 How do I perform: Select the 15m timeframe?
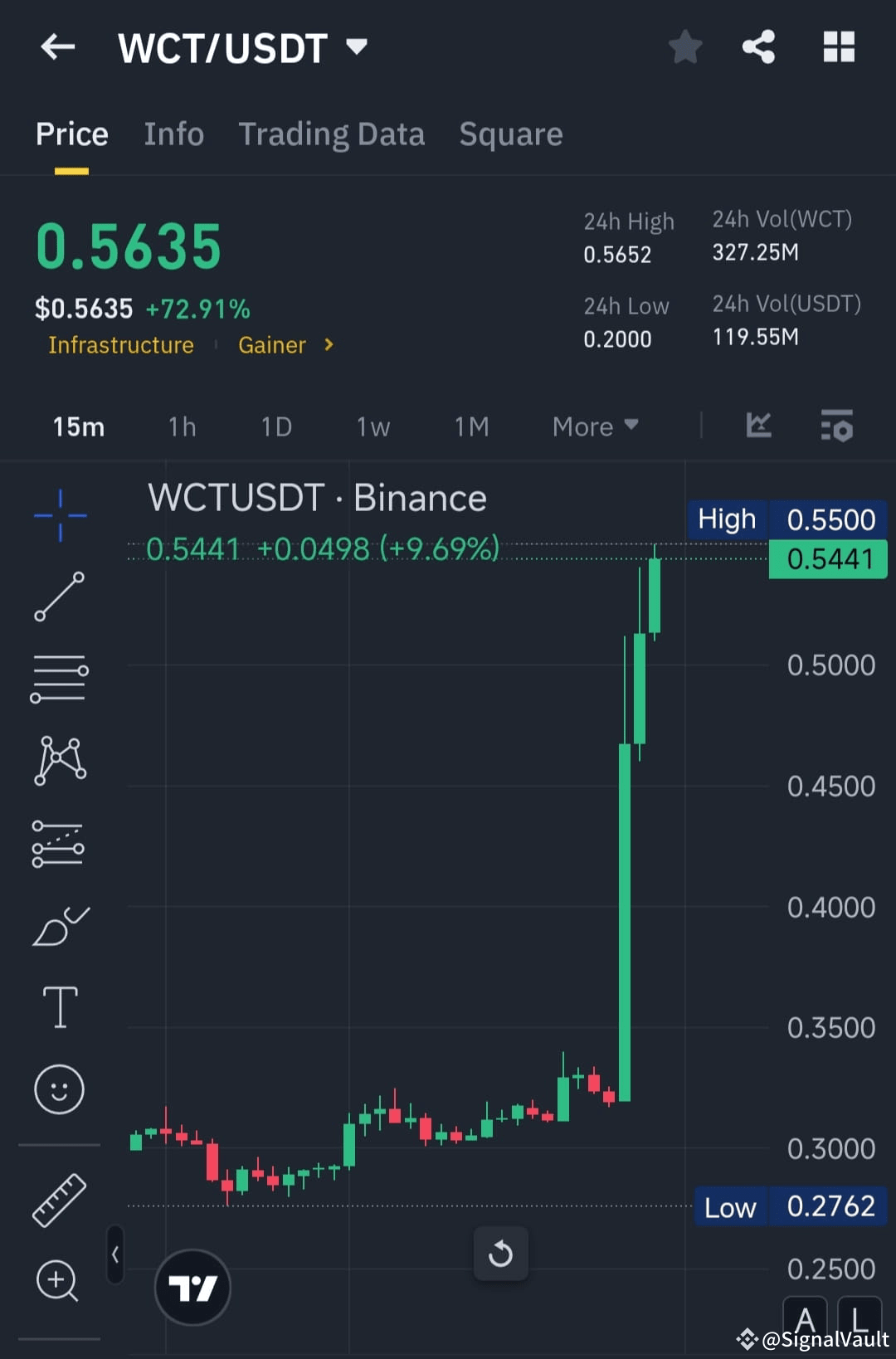click(77, 426)
